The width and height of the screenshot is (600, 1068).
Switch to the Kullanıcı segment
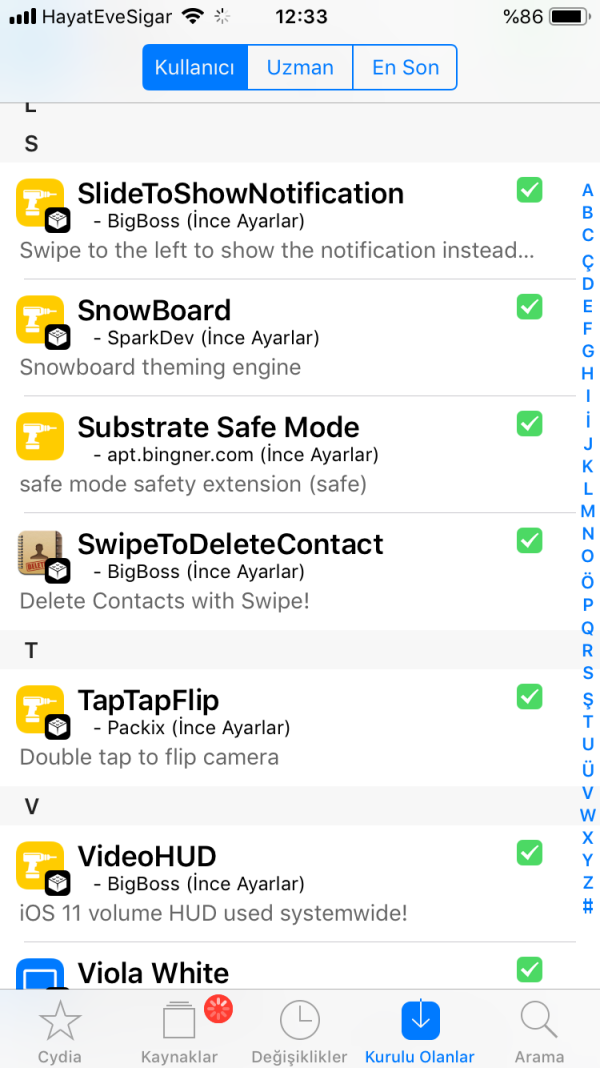pyautogui.click(x=195, y=68)
